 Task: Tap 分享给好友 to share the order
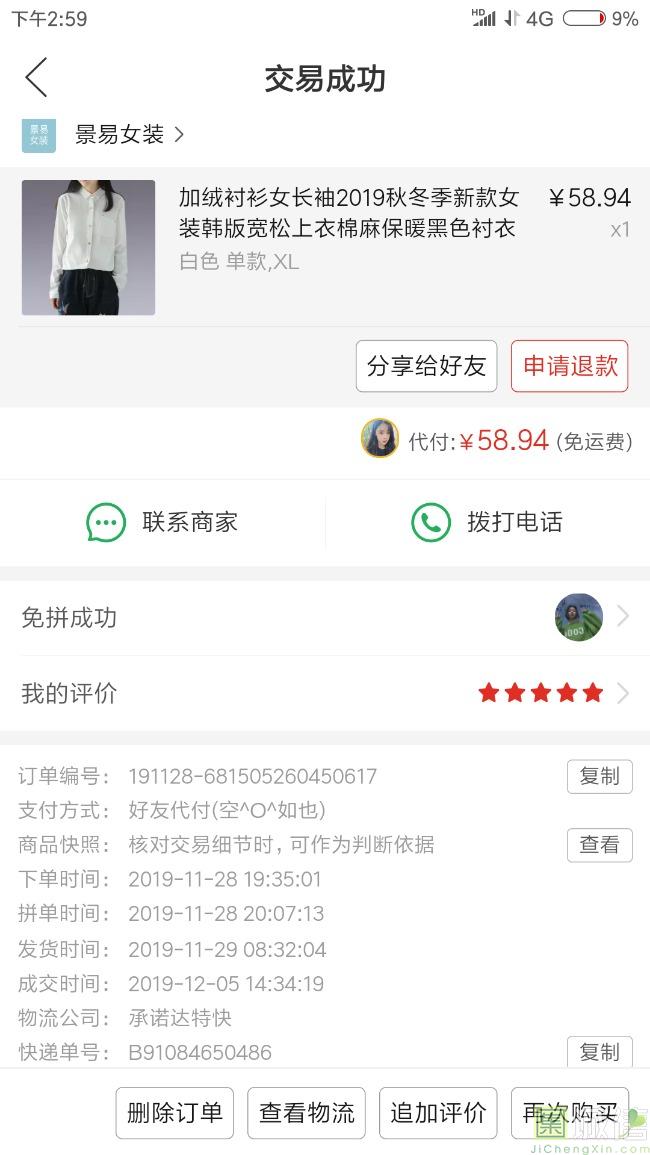click(x=426, y=366)
